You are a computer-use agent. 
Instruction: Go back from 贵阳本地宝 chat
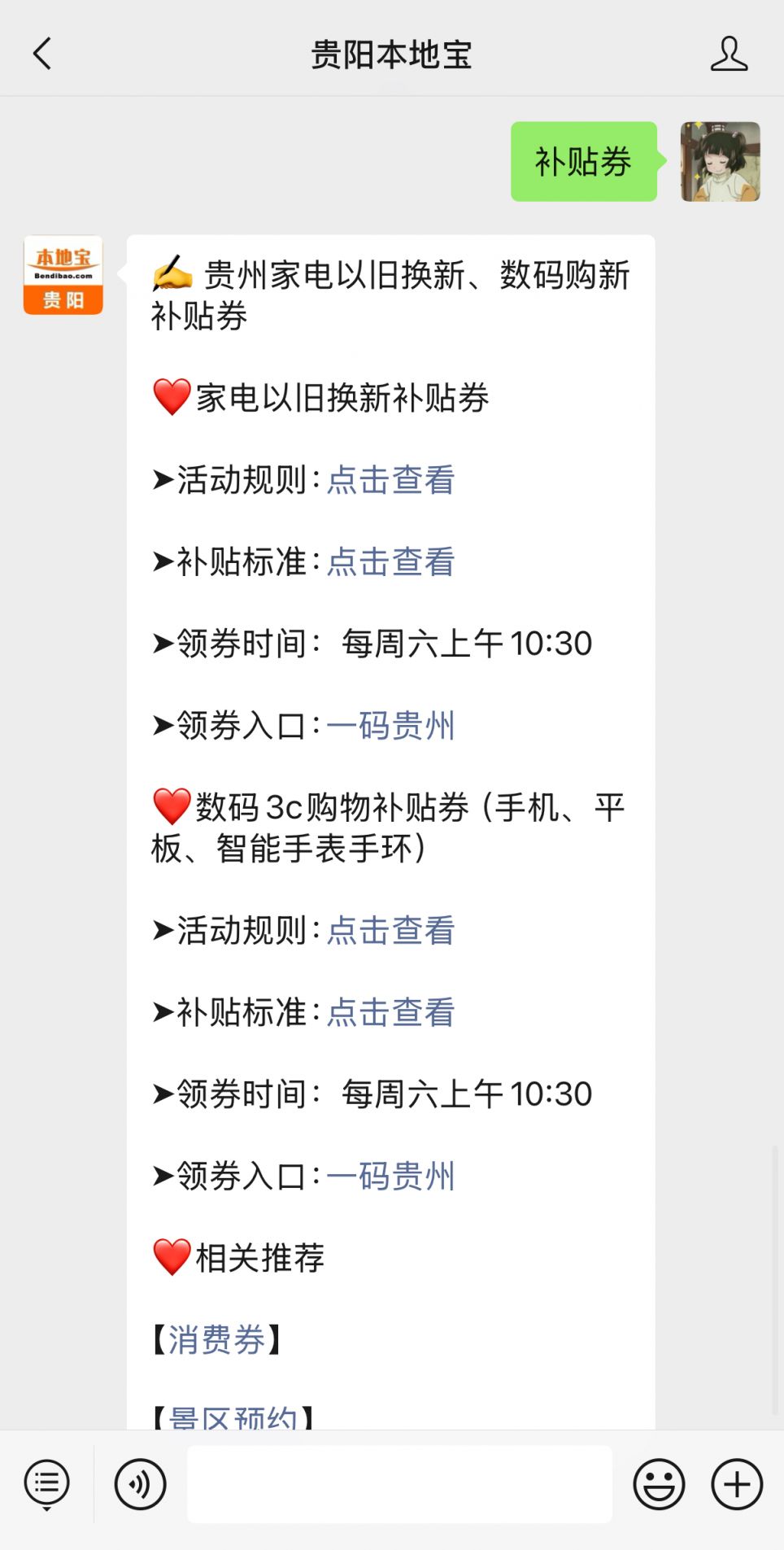pyautogui.click(x=42, y=55)
